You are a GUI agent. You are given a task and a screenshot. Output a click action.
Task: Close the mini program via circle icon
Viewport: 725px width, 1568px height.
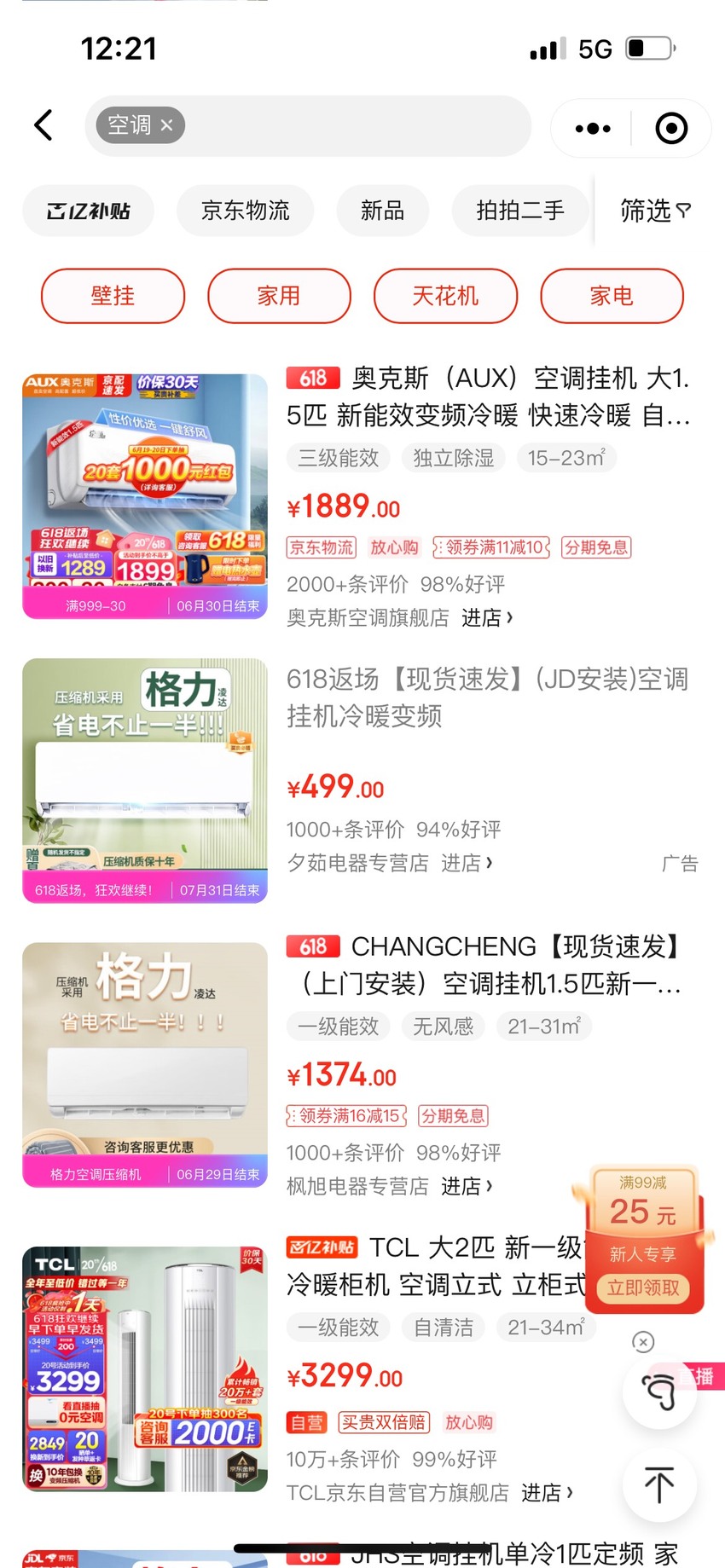(x=671, y=129)
